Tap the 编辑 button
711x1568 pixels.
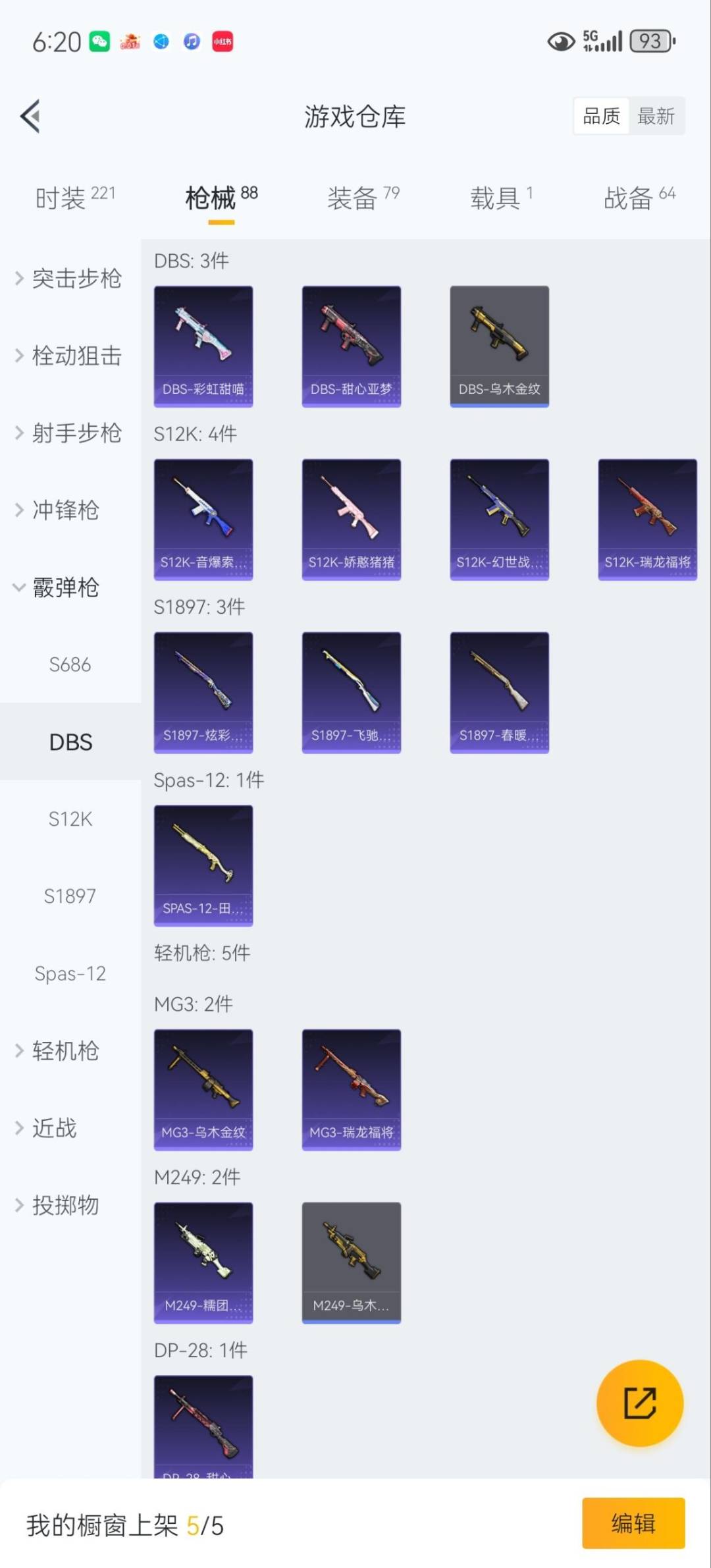coord(634,1523)
